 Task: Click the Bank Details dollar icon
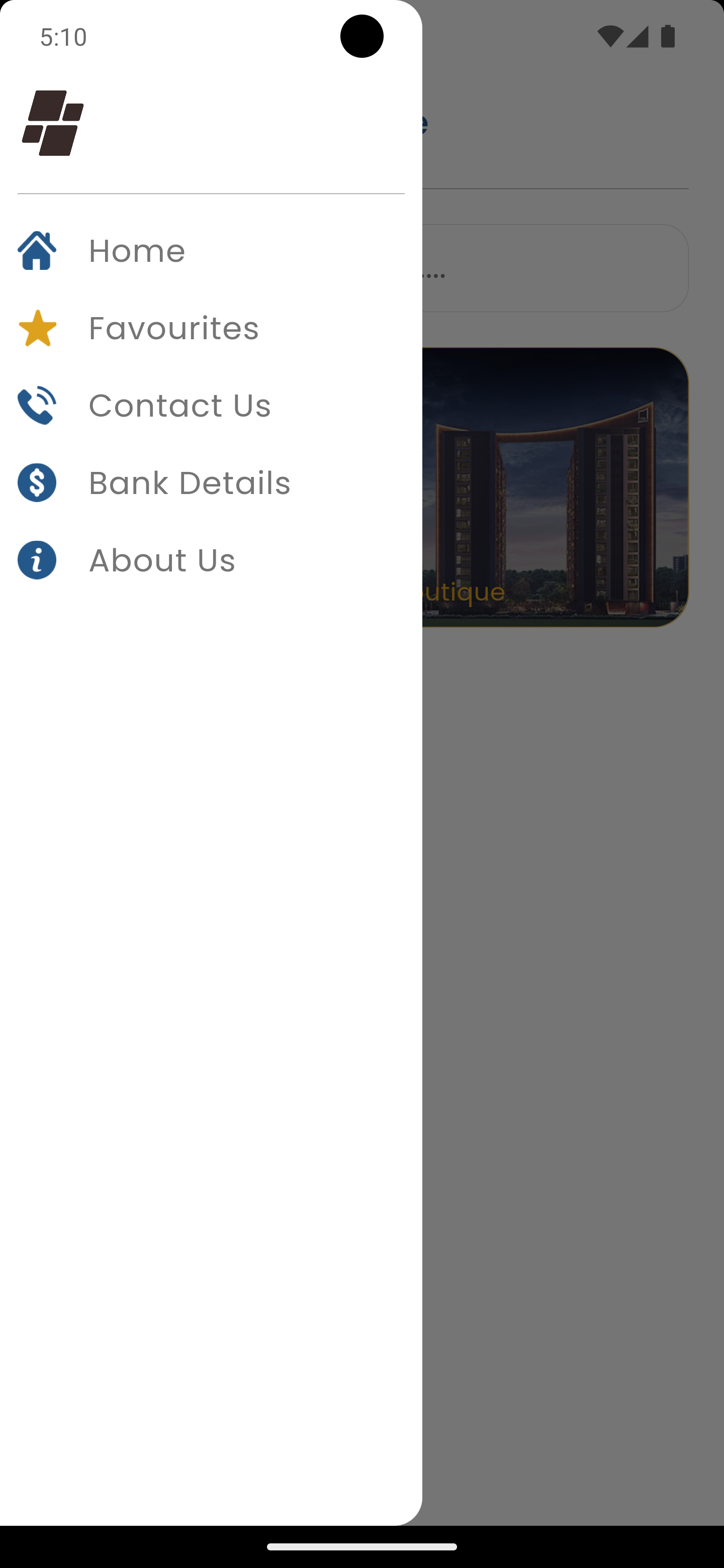(x=36, y=482)
